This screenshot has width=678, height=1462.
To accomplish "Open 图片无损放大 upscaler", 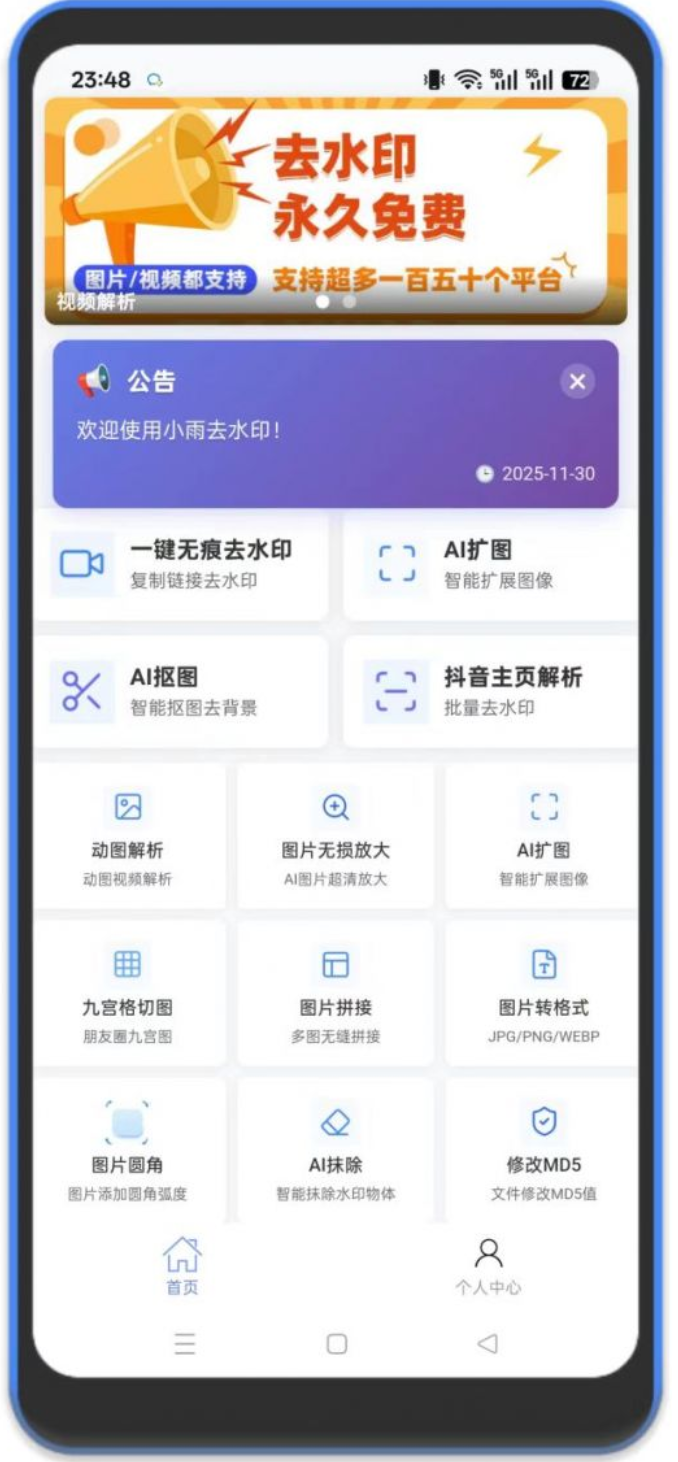I will tap(335, 835).
